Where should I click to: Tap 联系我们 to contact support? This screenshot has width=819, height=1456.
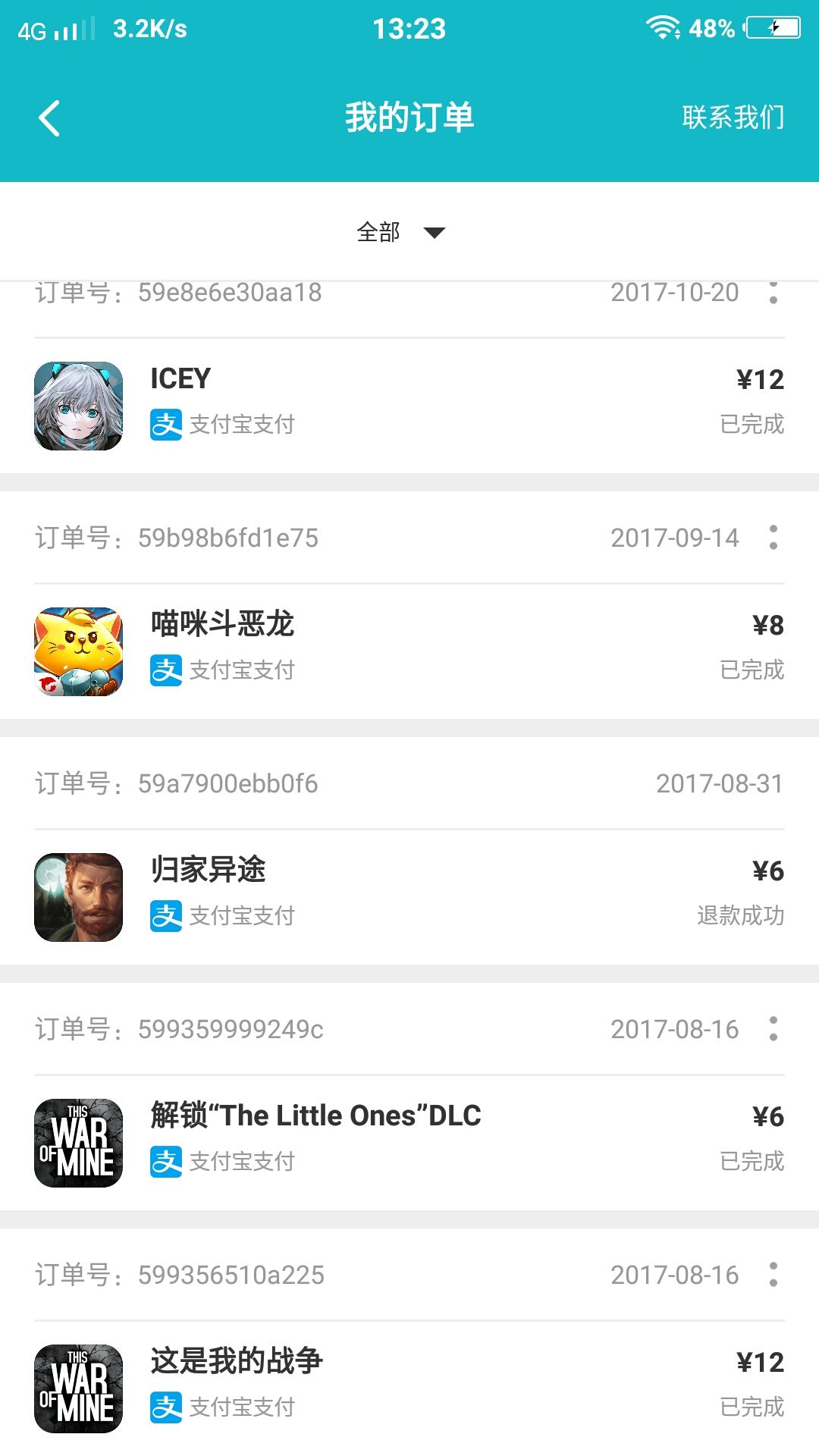[x=733, y=118]
